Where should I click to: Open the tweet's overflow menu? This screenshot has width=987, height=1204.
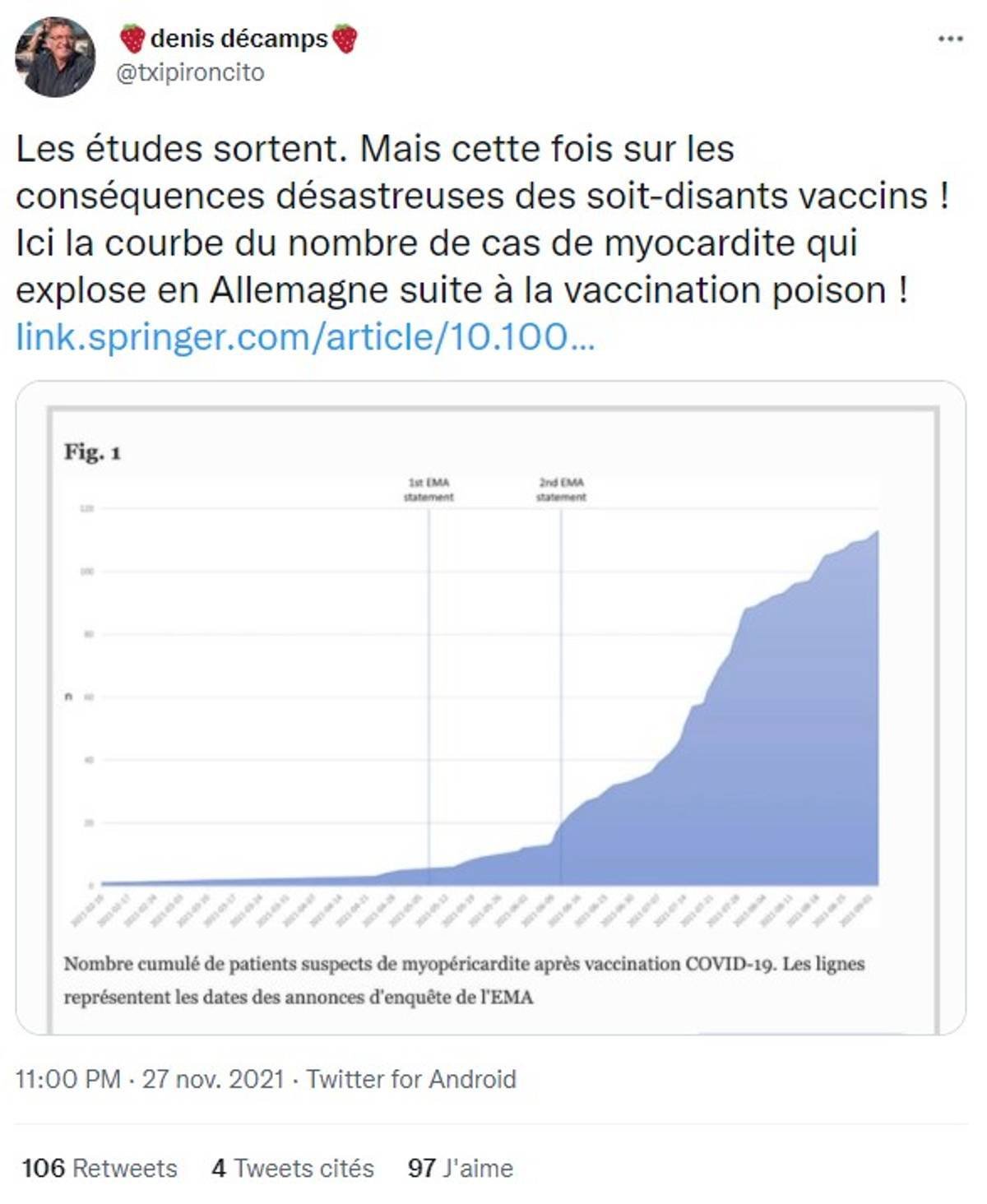click(950, 39)
